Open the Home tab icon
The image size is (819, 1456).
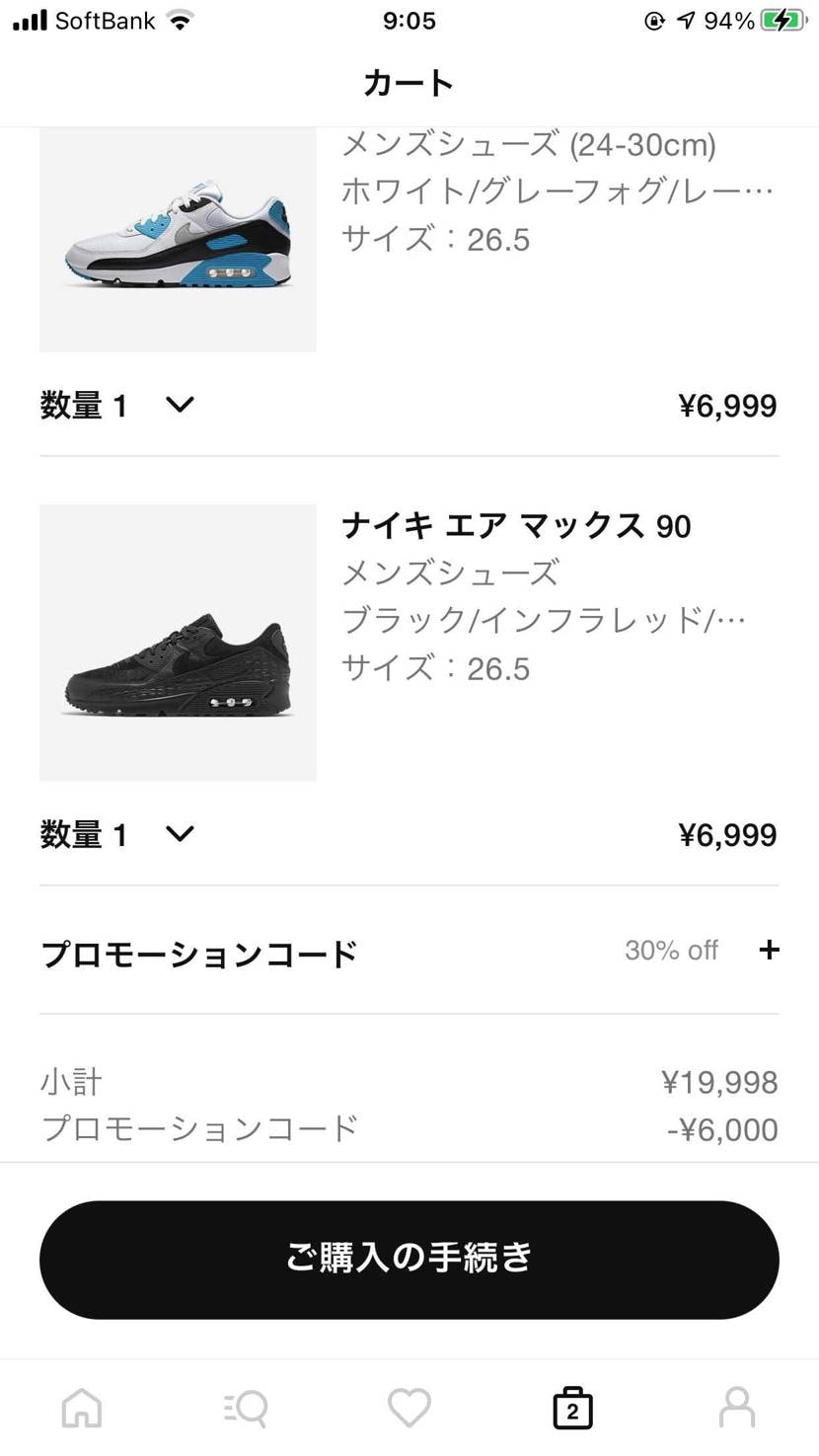82,1408
